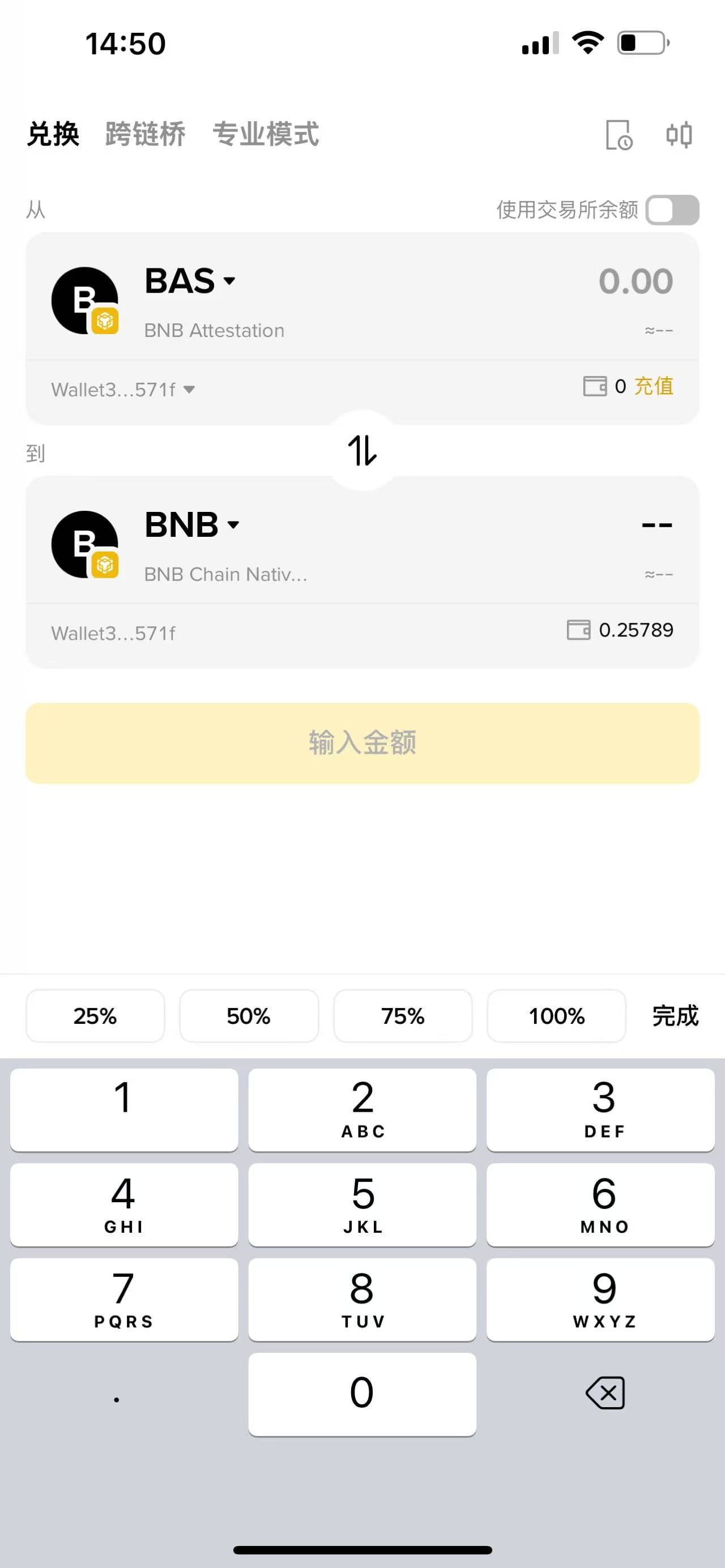Expand the Wallet3...571f source wallet dropdown

click(122, 390)
